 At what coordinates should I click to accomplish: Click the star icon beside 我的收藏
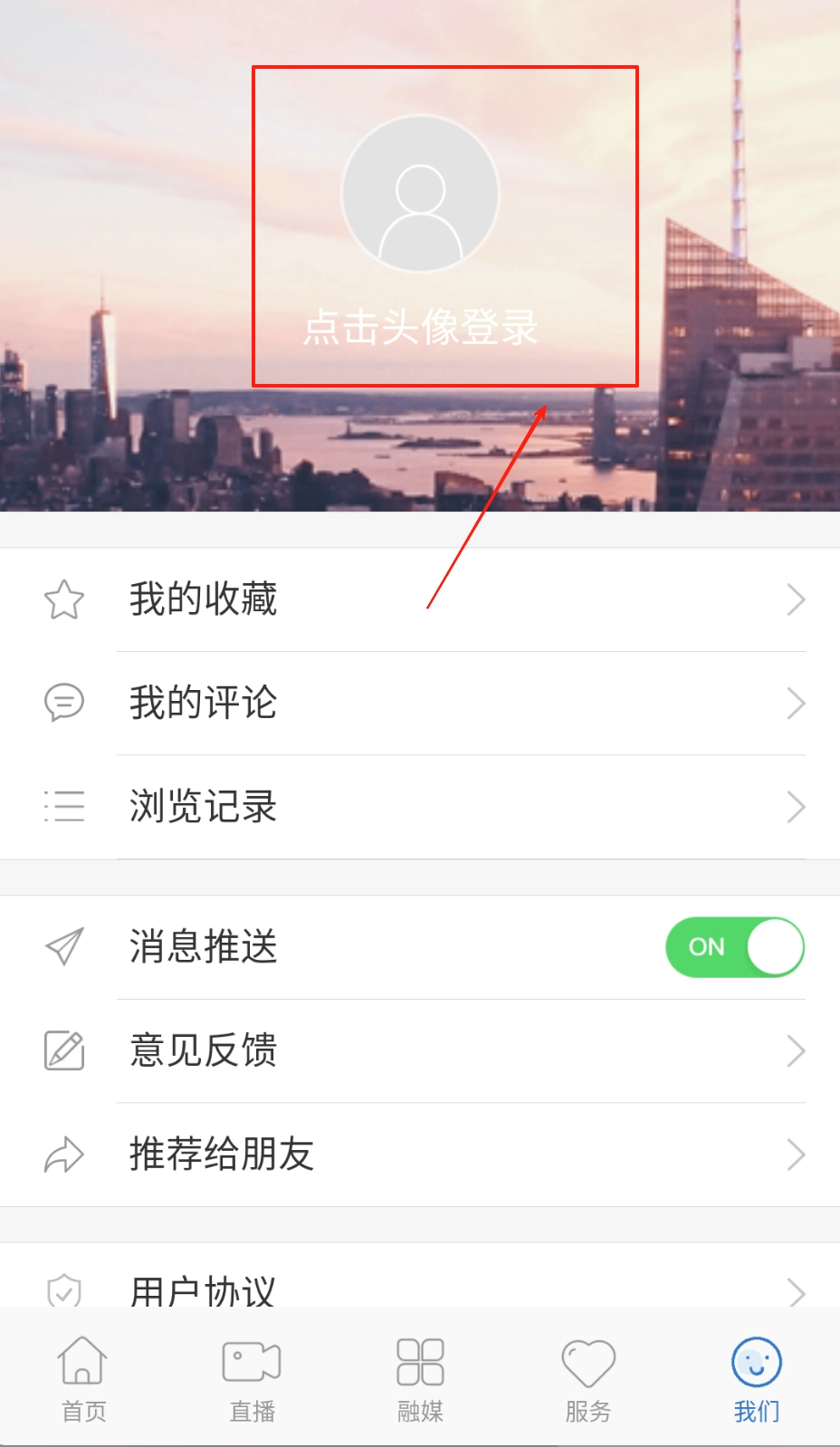coord(64,599)
